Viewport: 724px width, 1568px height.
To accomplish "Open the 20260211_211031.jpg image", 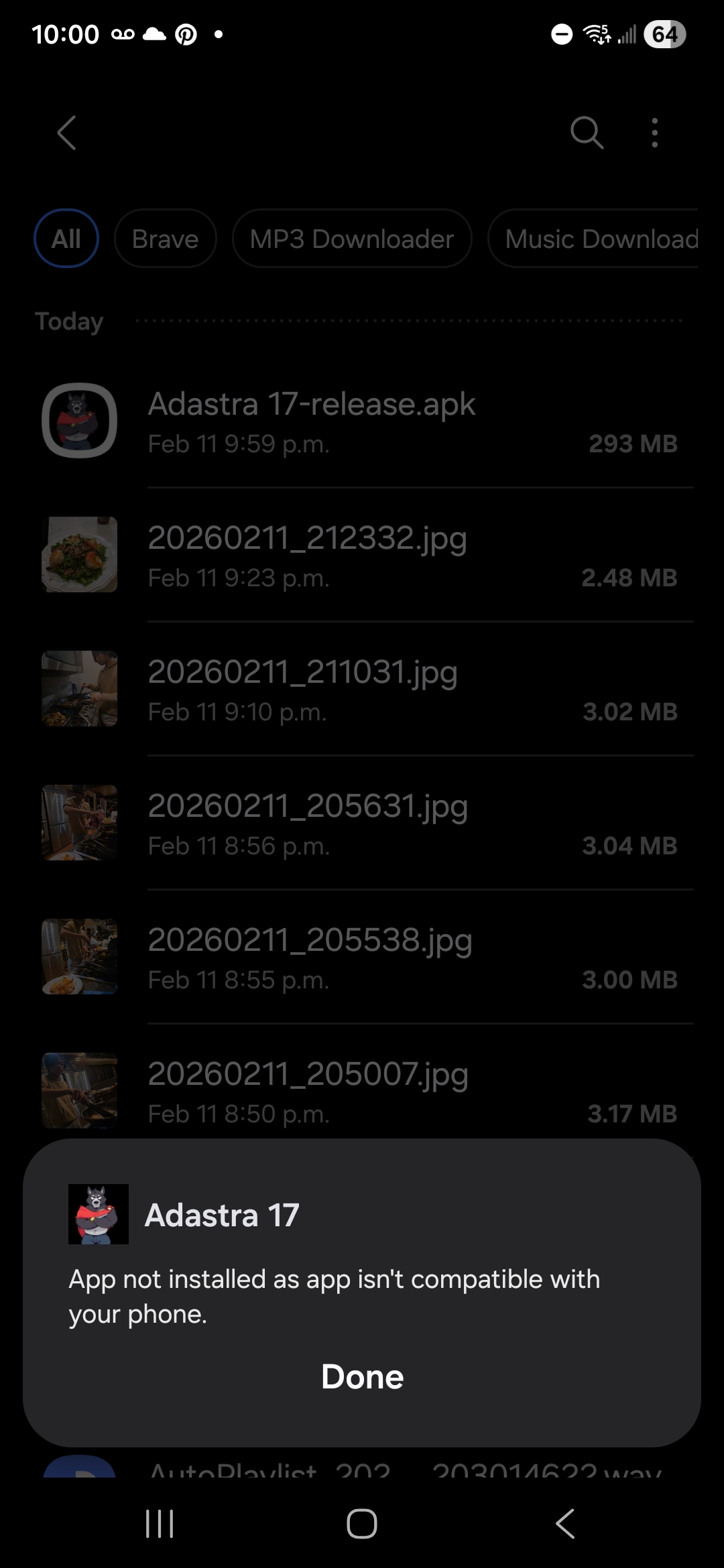I will (x=362, y=689).
